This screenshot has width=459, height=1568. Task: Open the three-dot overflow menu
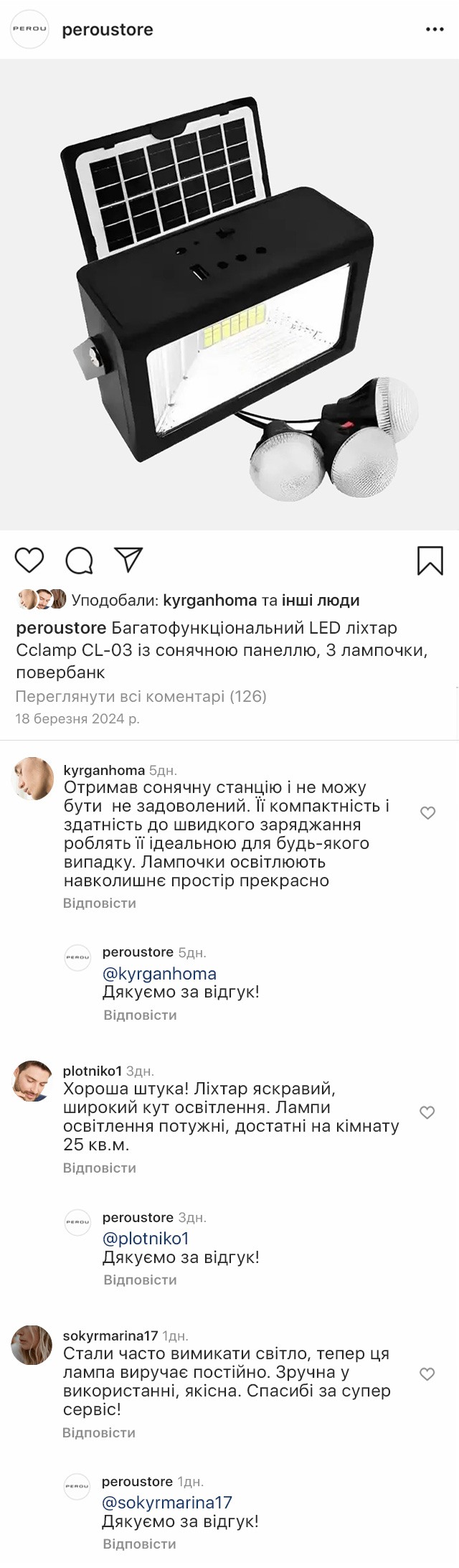(x=435, y=30)
